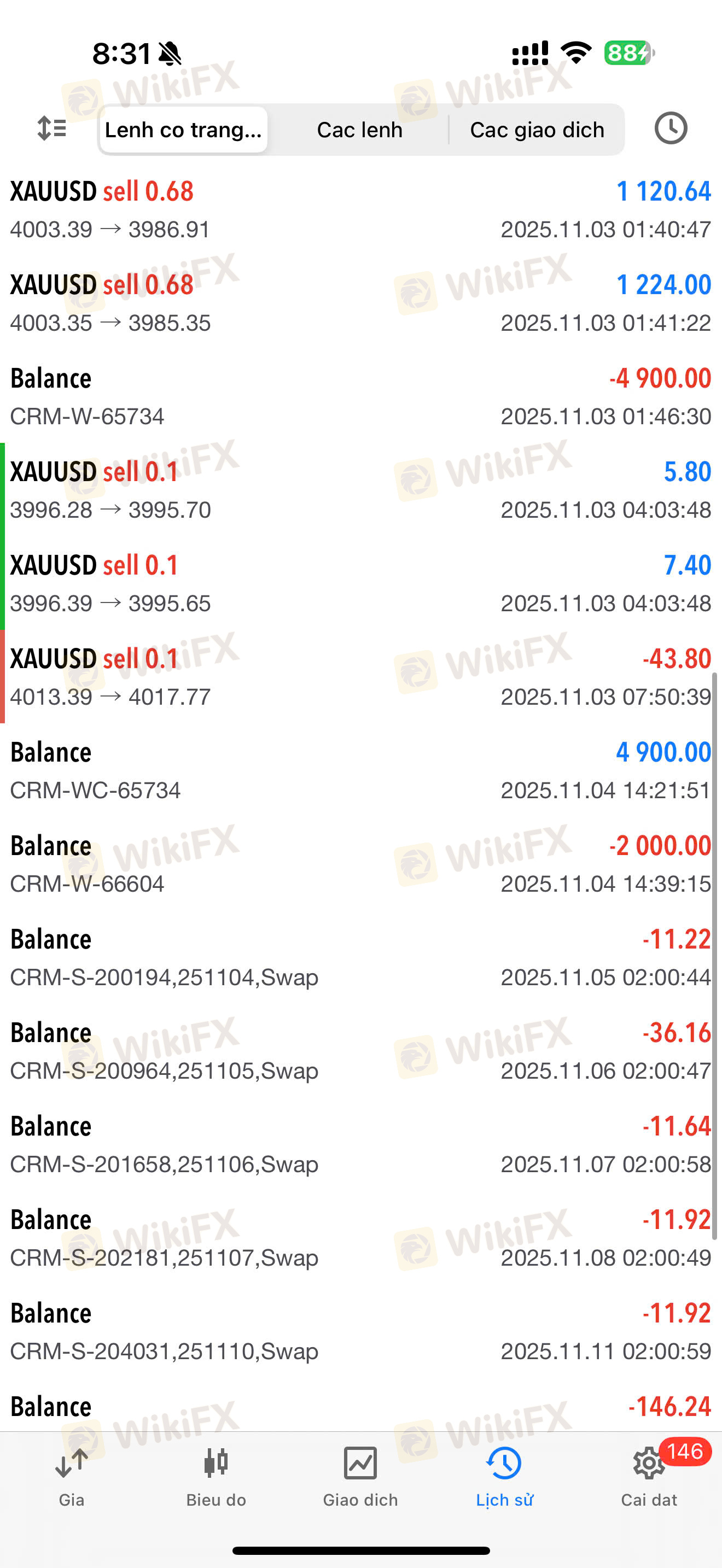722x1568 pixels.
Task: Tap the Balance entry CRM-W-66604
Action: [360, 864]
